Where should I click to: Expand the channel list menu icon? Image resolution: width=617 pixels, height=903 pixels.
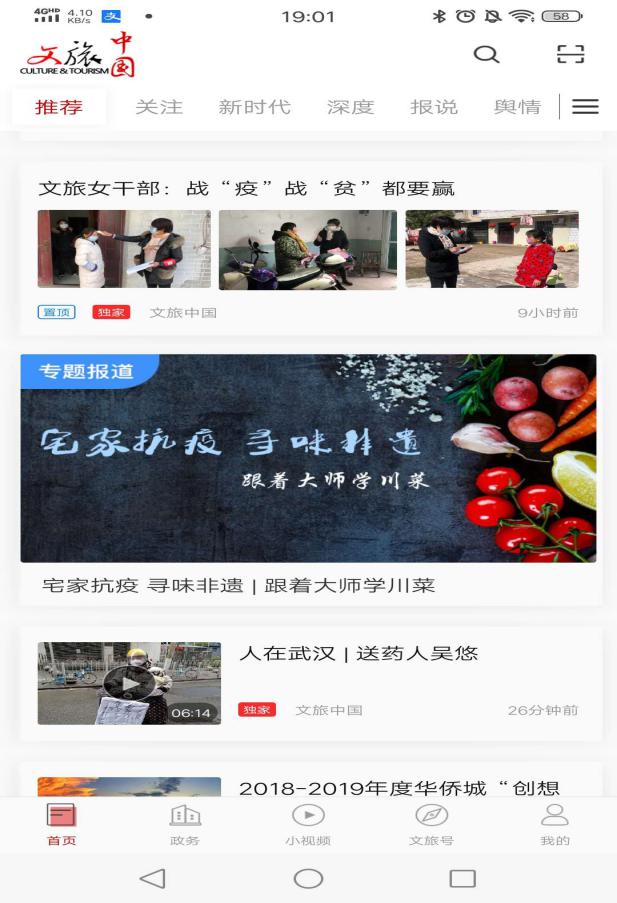point(585,107)
